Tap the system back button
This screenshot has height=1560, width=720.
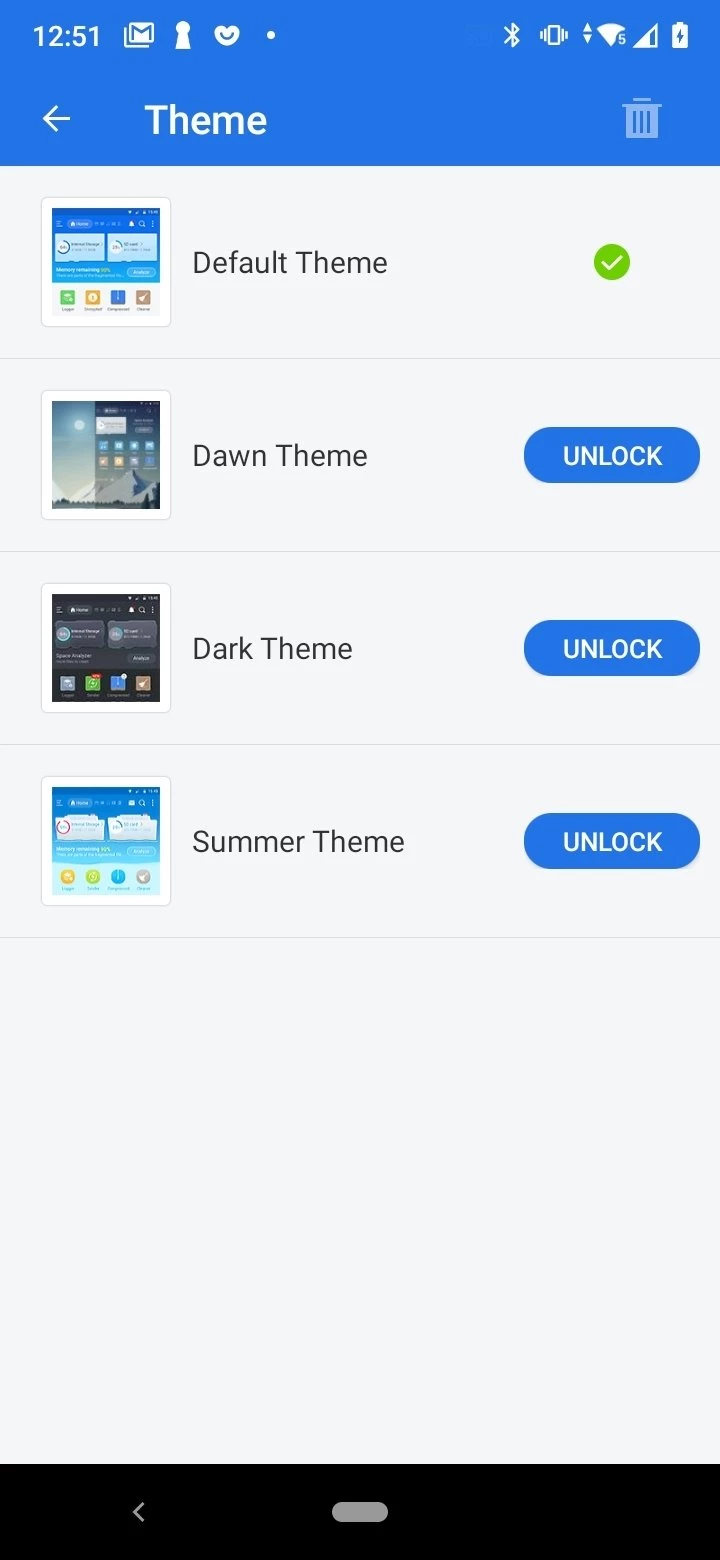(139, 1512)
